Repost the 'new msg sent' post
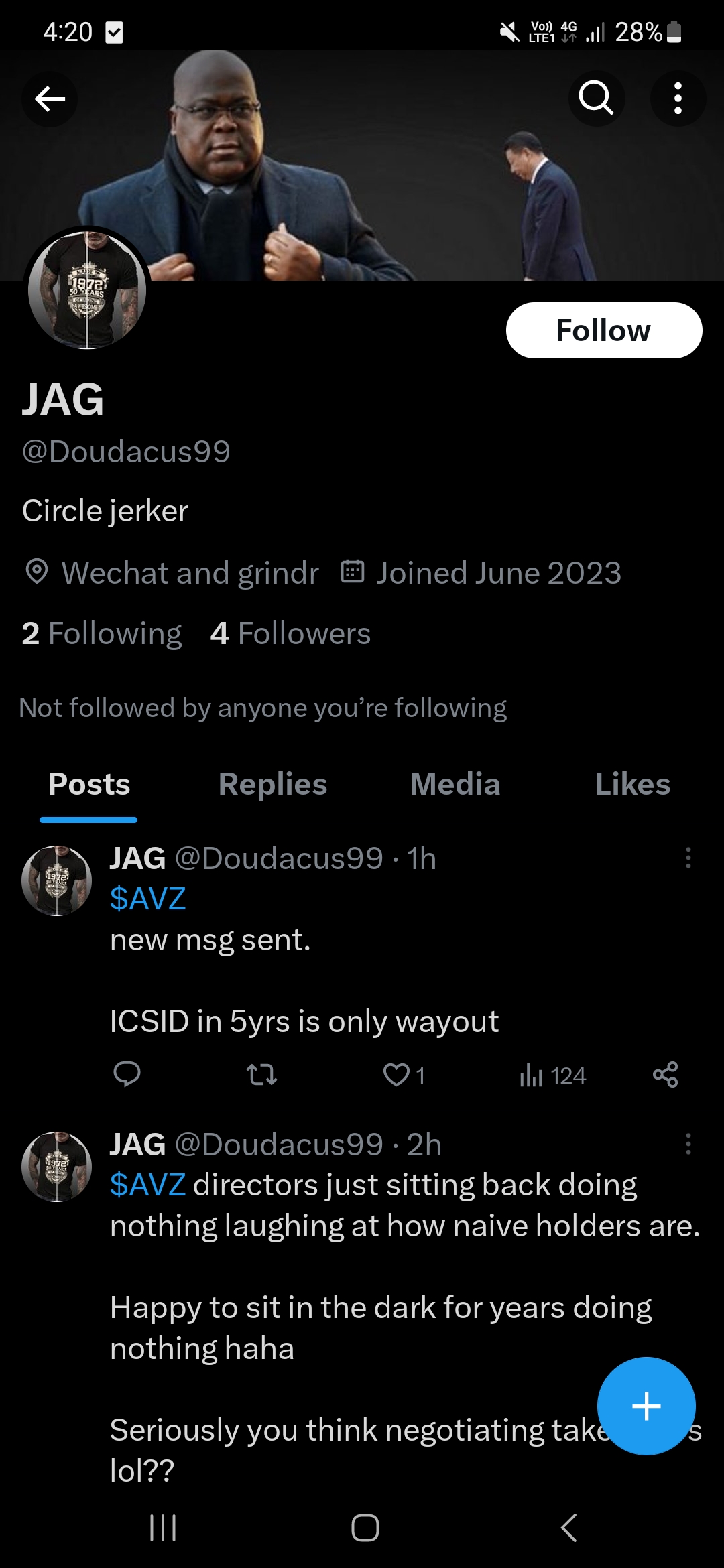Viewport: 724px width, 1568px height. click(262, 1075)
